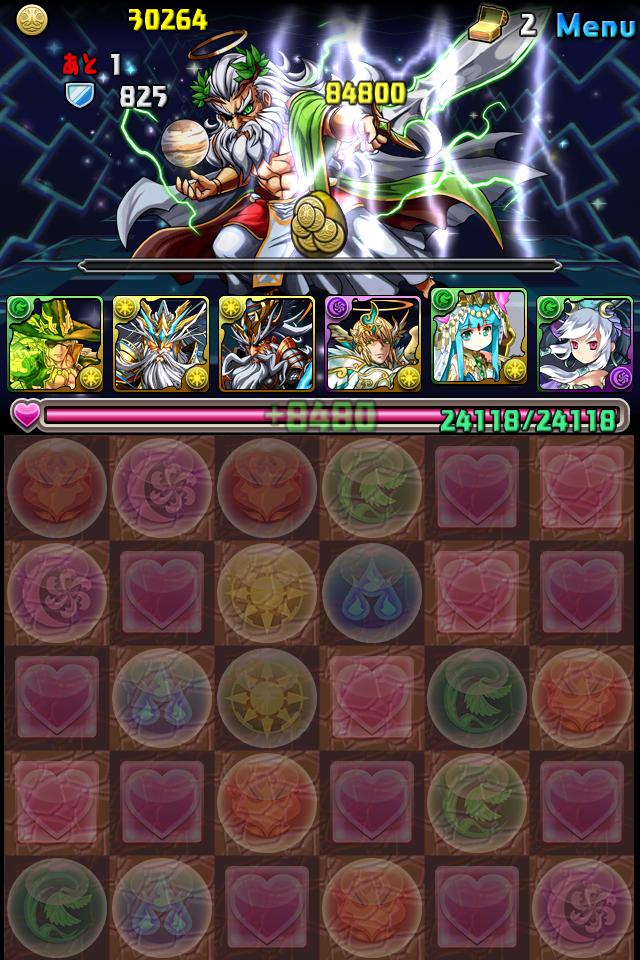The height and width of the screenshot is (960, 640).
Task: Select the golden-haired winged angel monster
Action: tap(373, 343)
